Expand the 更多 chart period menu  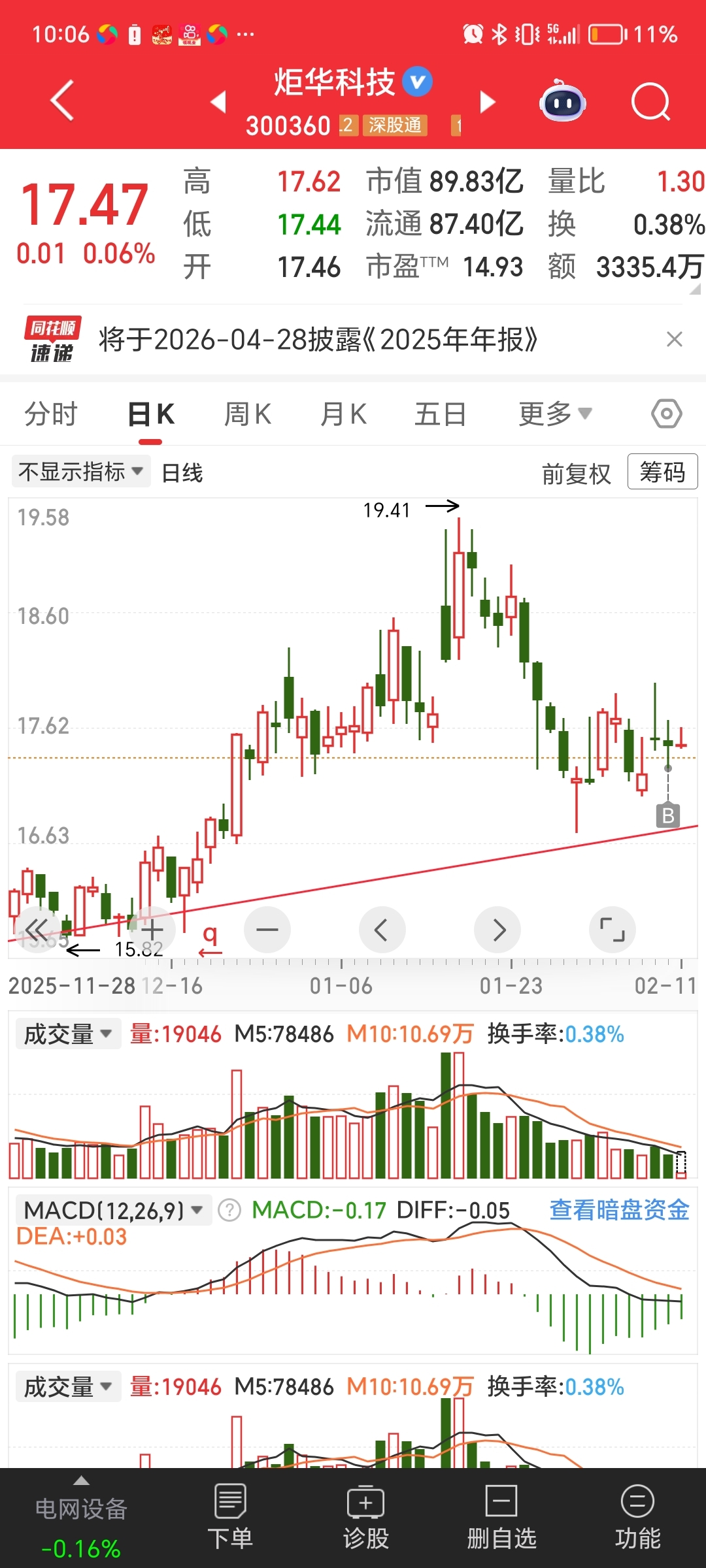554,414
